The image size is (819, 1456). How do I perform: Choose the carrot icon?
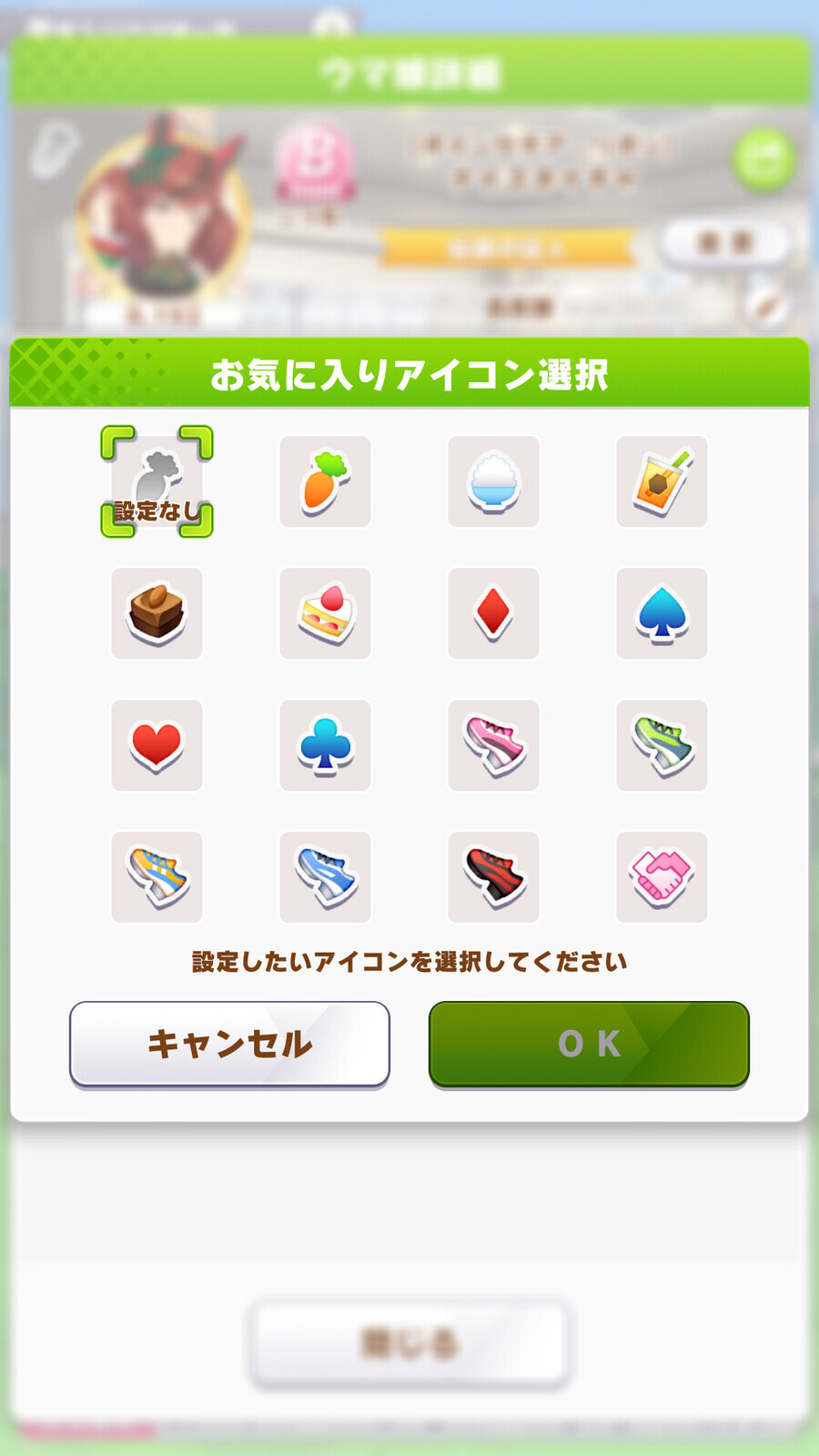325,481
